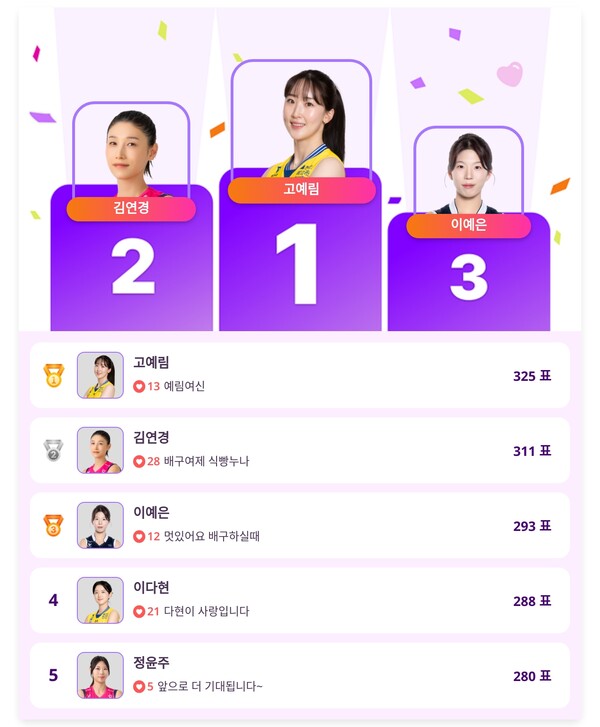600x727 pixels.
Task: Tap 이예은's third-place podium photo
Action: click(468, 170)
